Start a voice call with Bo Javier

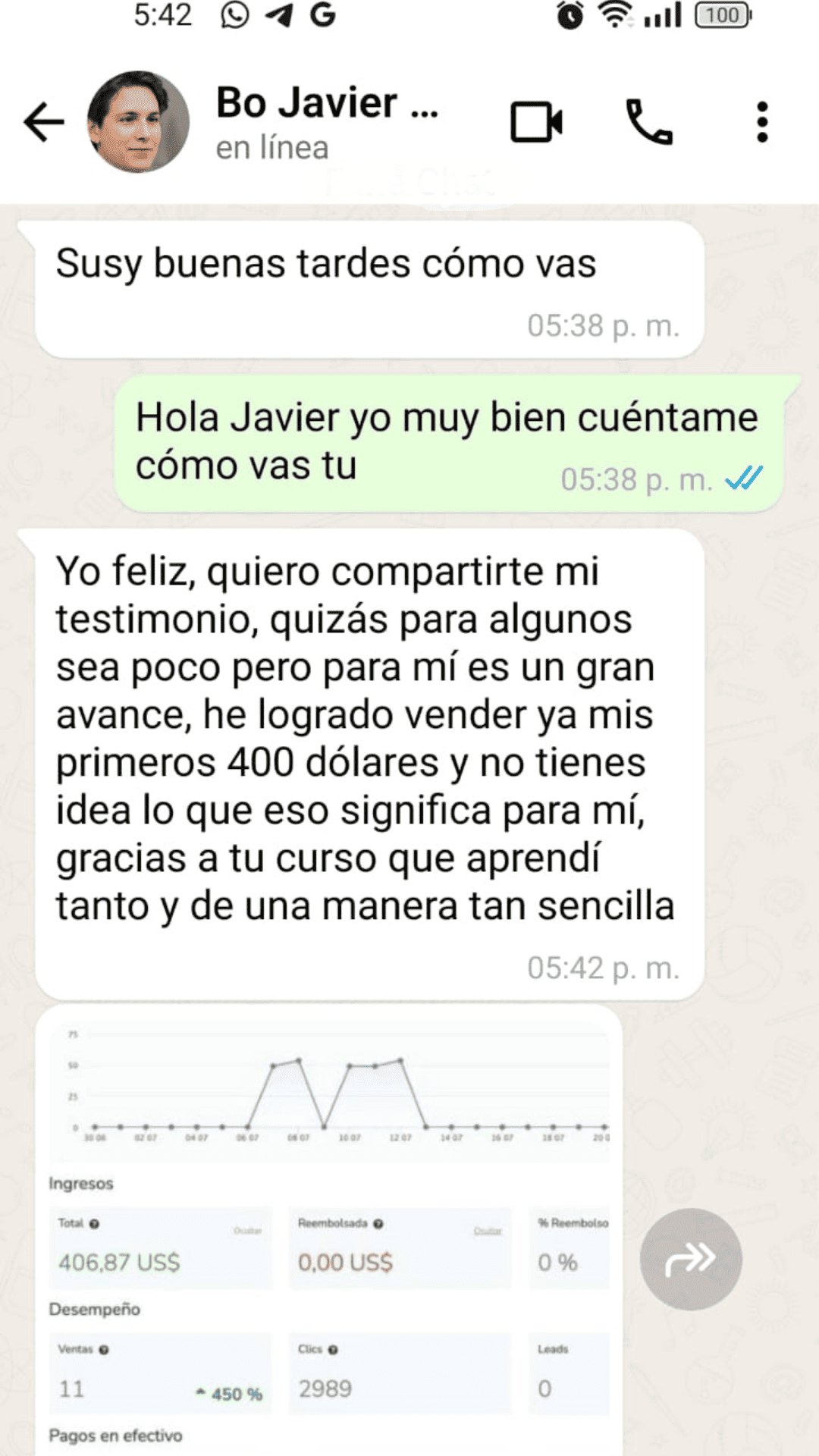(648, 122)
